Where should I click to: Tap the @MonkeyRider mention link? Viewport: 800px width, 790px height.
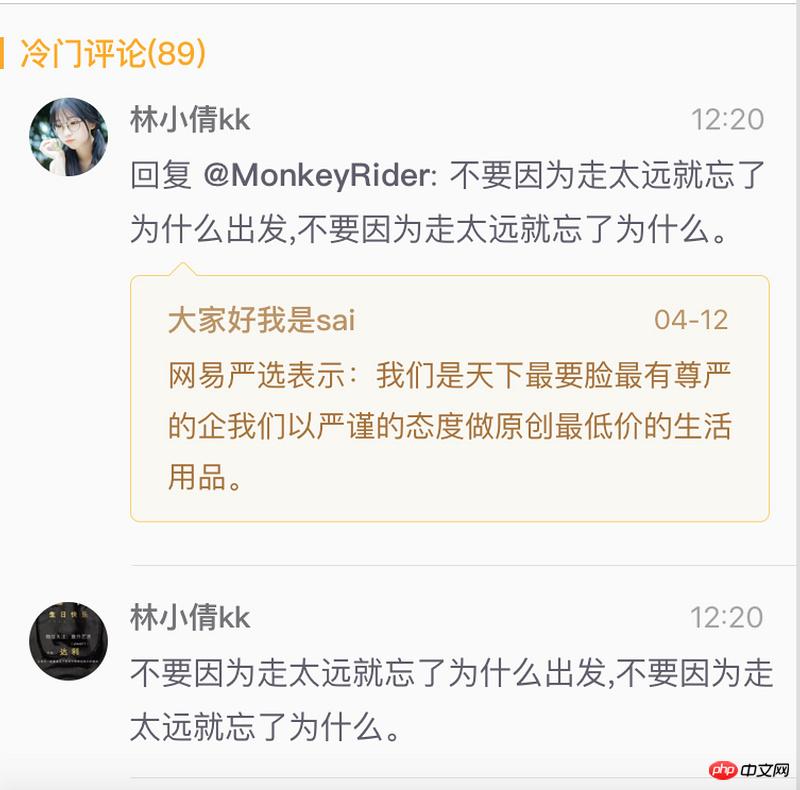point(316,176)
